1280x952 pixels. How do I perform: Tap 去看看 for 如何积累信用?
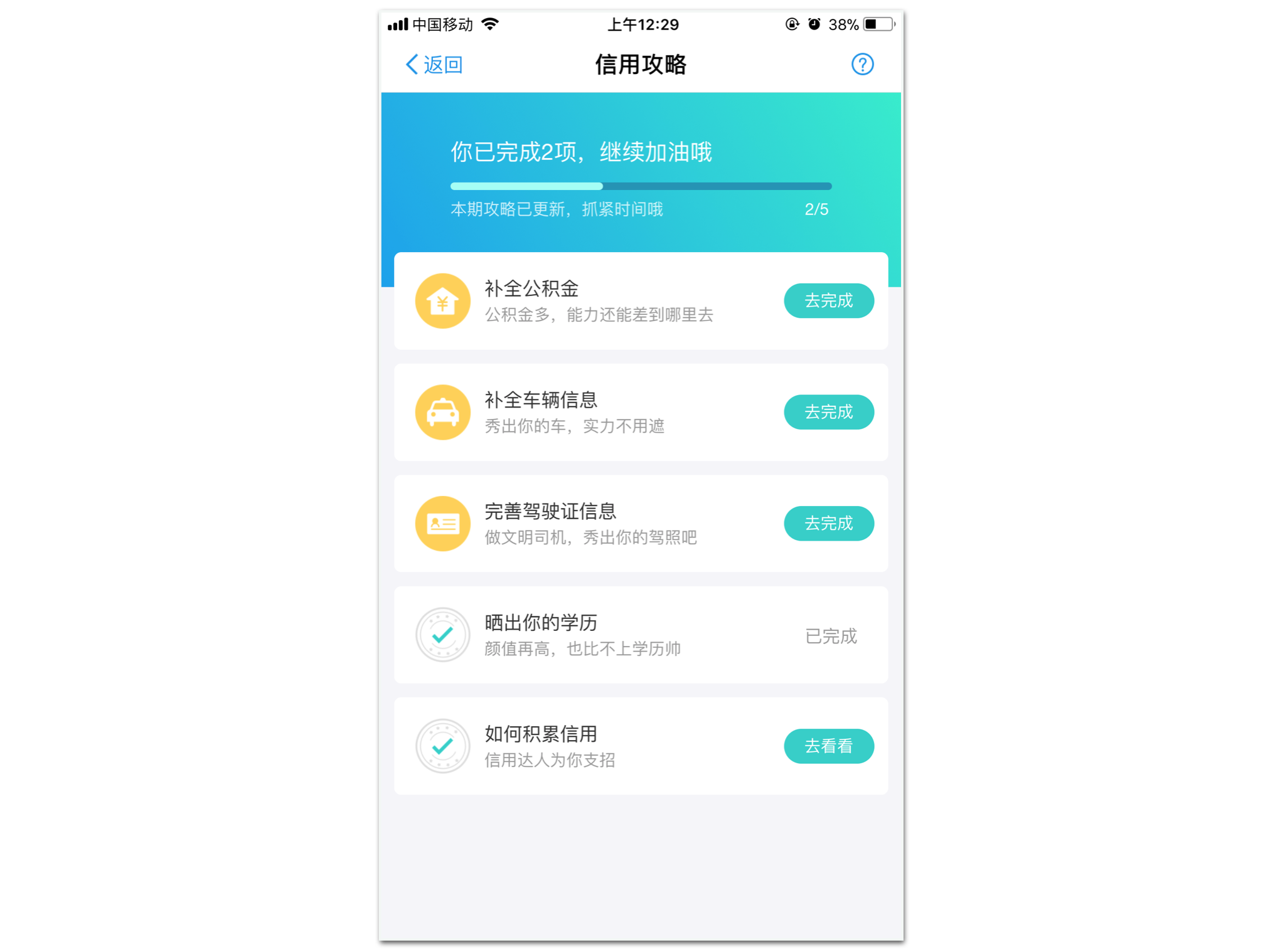point(828,746)
